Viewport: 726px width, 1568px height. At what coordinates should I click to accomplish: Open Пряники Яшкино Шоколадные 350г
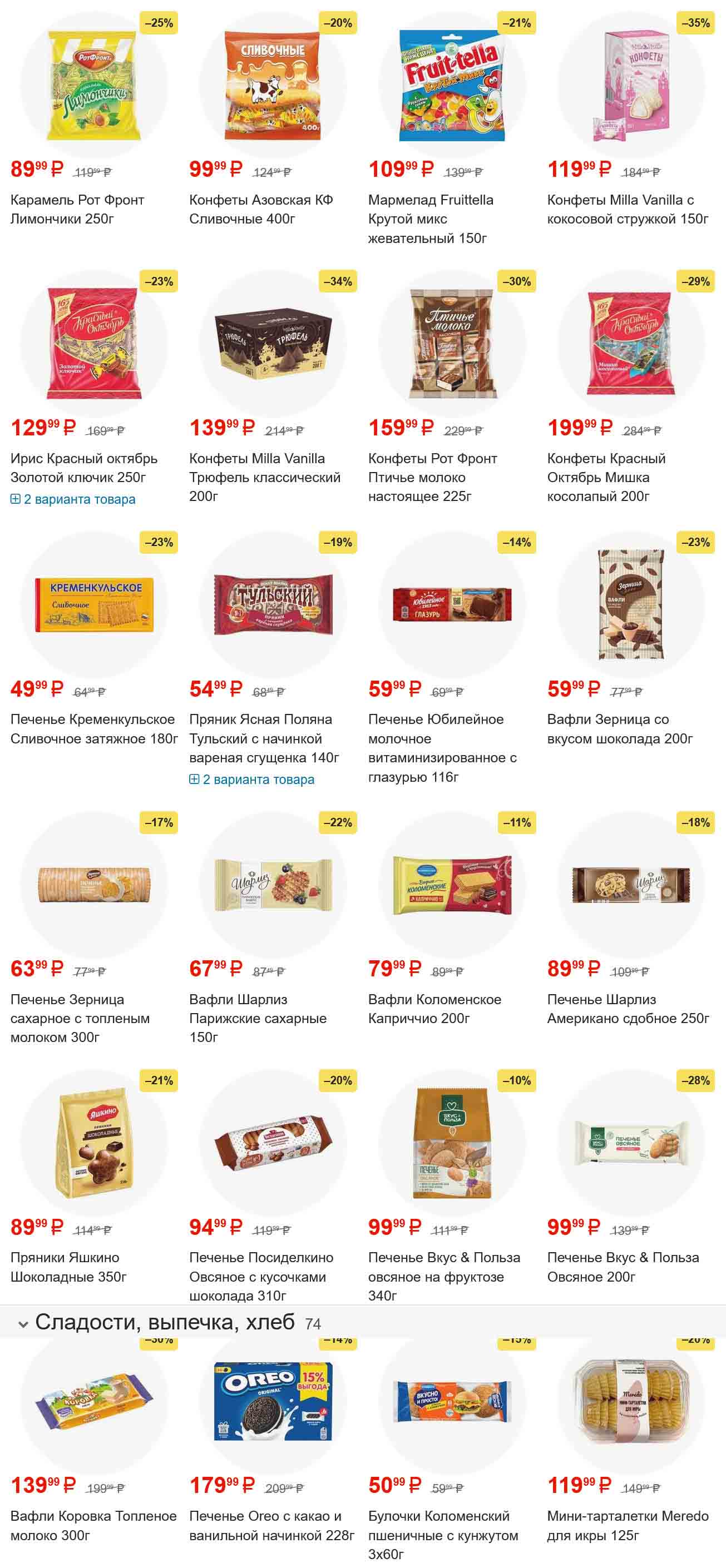[x=68, y=1267]
